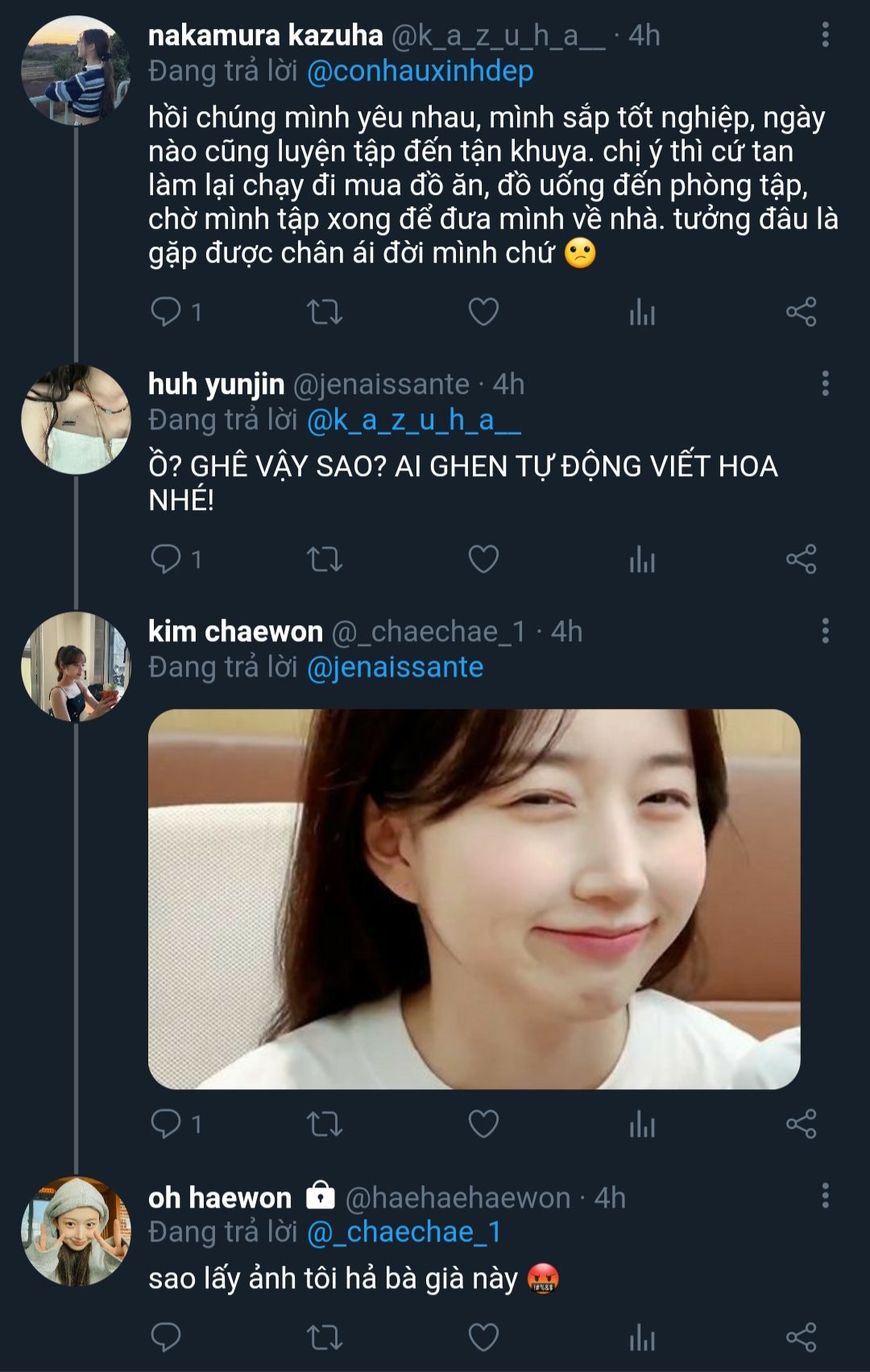Open the @jenaissante mention link
The image size is (870, 1372).
pos(395,667)
